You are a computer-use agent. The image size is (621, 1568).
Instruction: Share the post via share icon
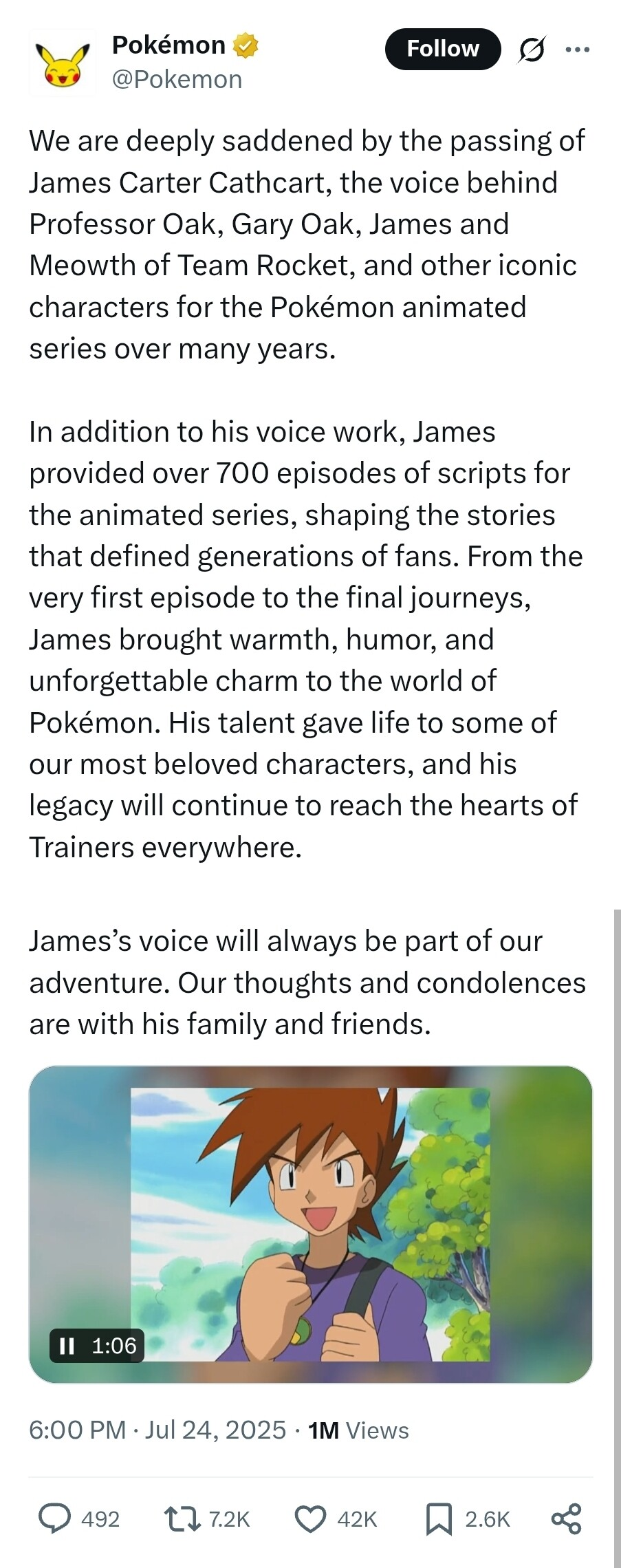click(x=566, y=1518)
